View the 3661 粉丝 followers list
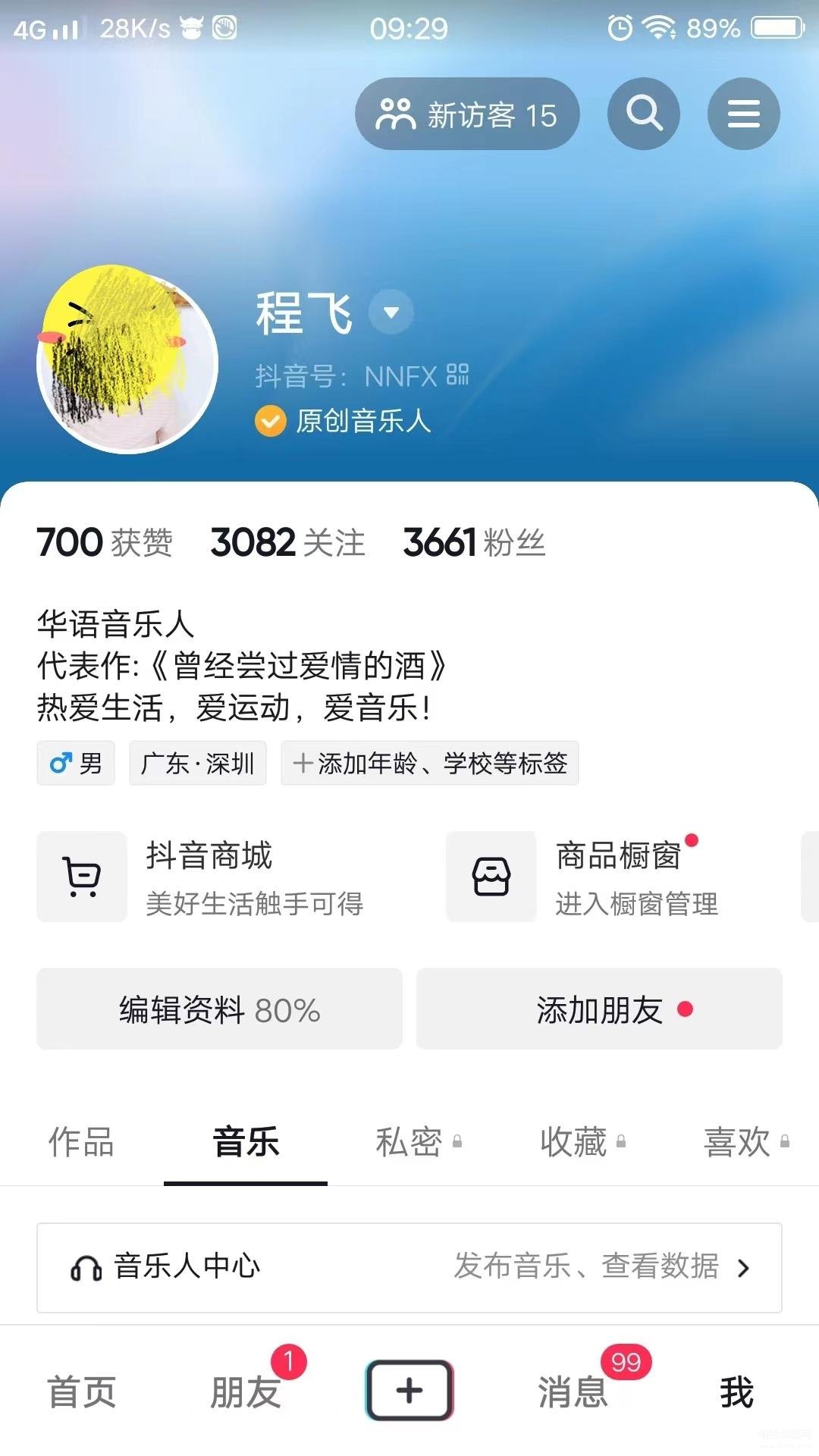This screenshot has width=819, height=1456. [x=474, y=542]
